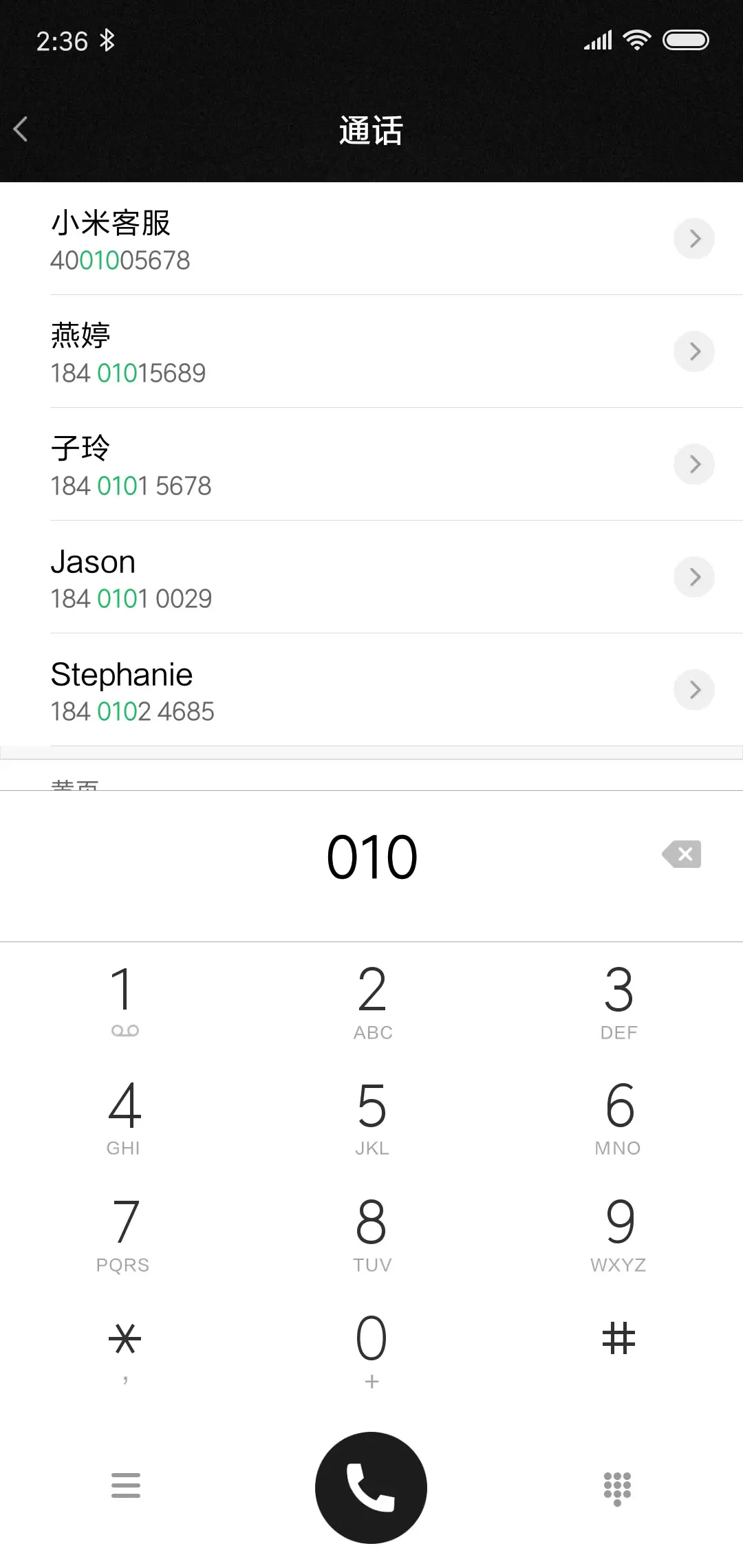Tap 燕婷's phone number 184 01015689
Viewport: 743px width, 1568px height.
point(129,373)
